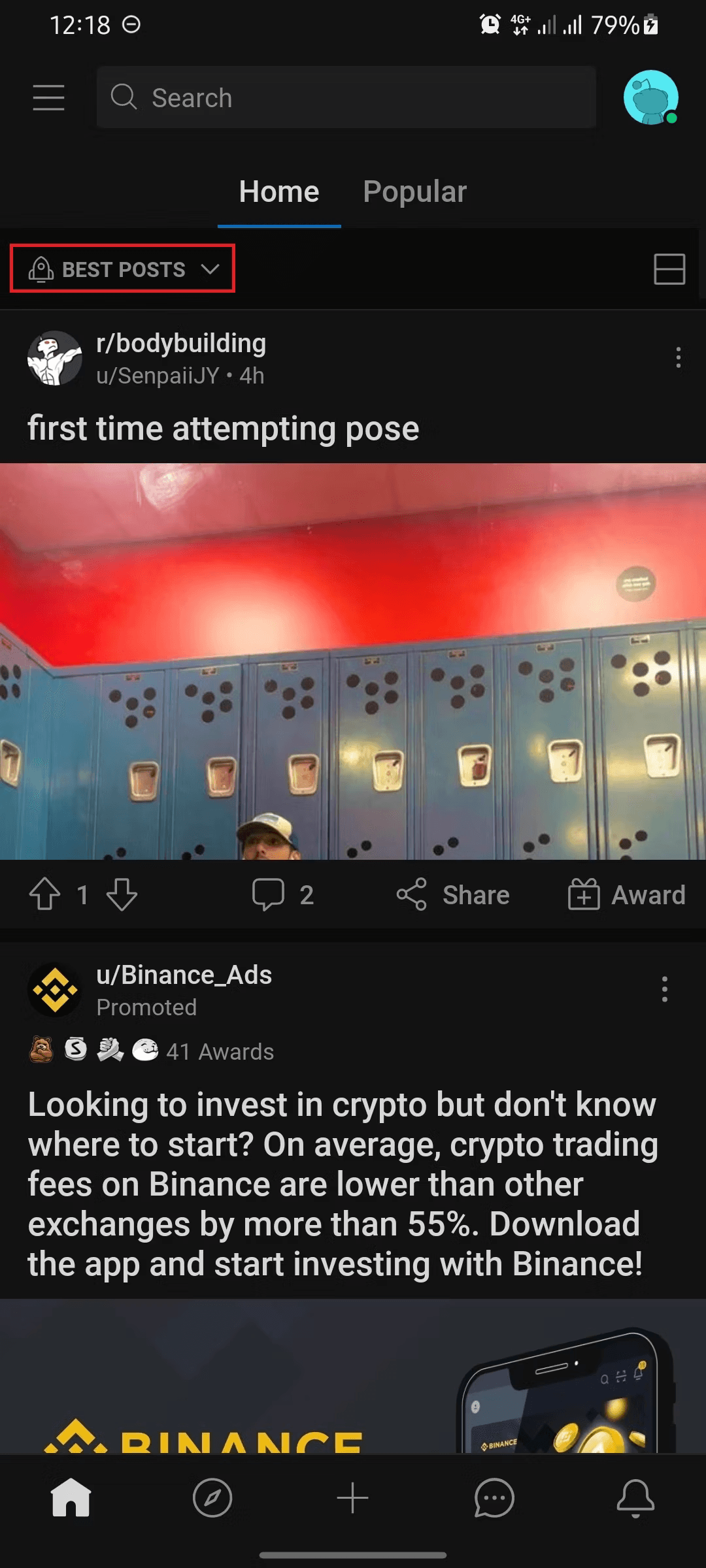This screenshot has height=1568, width=706.
Task: Expand the Best Posts sort dropdown
Action: coord(123,269)
